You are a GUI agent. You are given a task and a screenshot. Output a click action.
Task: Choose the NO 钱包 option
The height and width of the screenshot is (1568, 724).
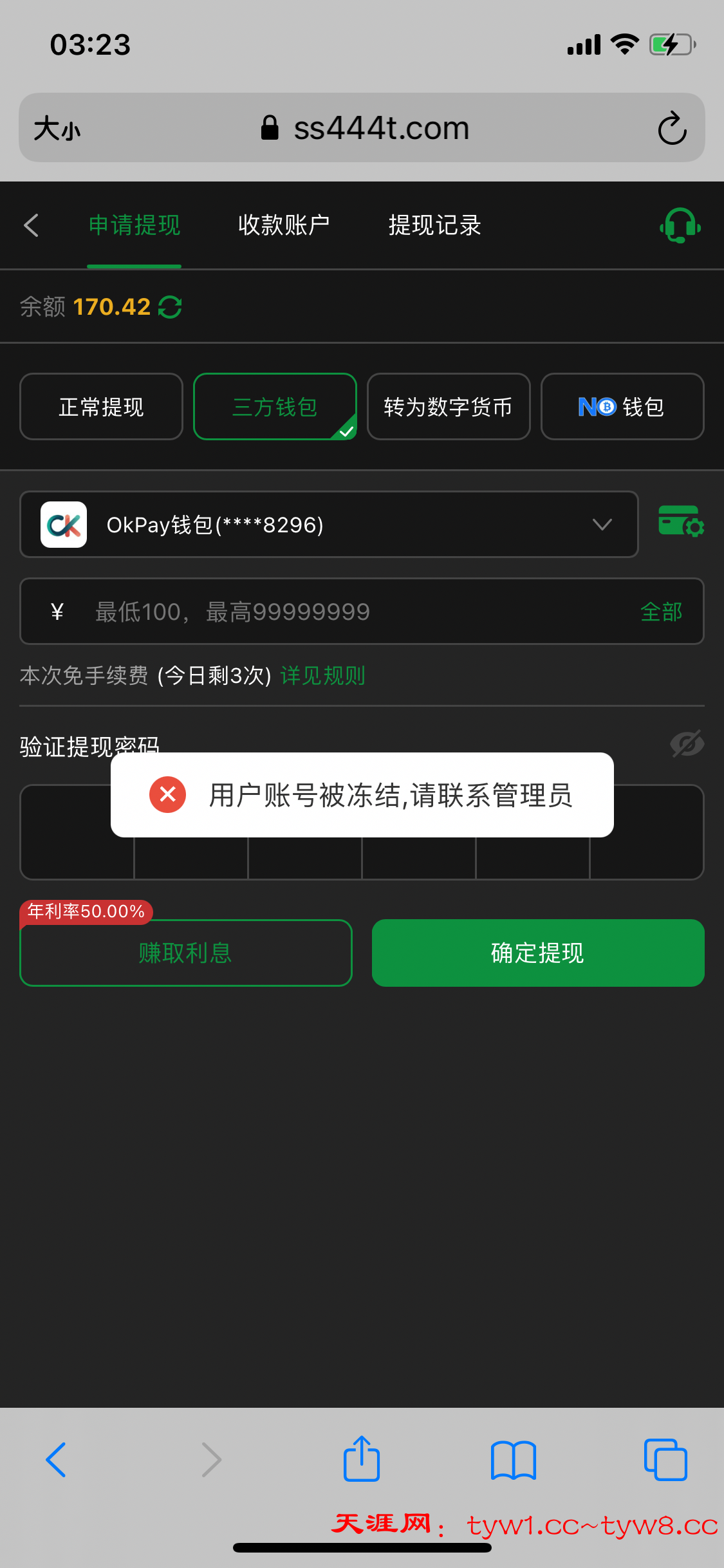pyautogui.click(x=622, y=407)
